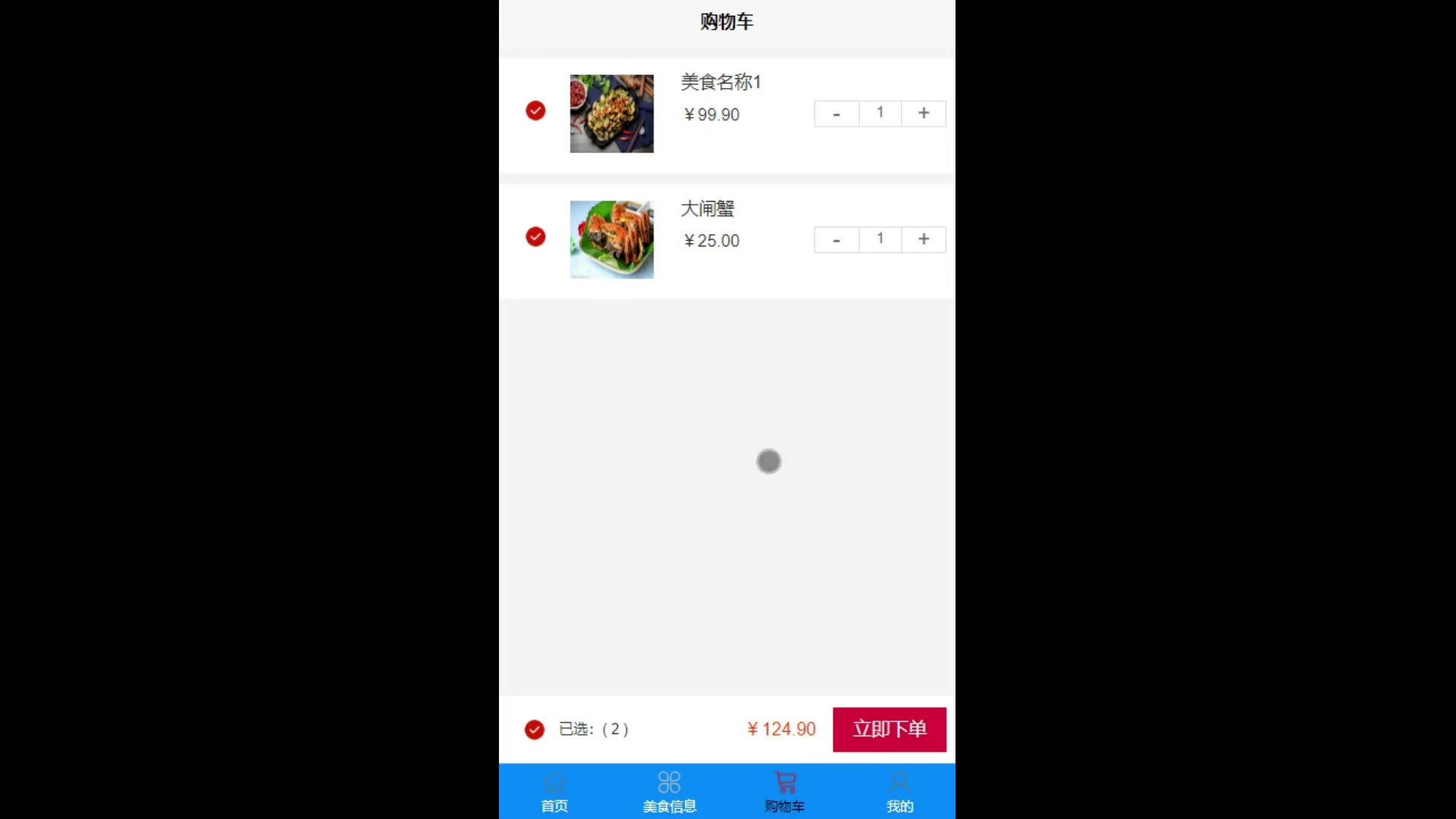Go to the 我的 tab
The height and width of the screenshot is (819, 1456).
[x=900, y=792]
